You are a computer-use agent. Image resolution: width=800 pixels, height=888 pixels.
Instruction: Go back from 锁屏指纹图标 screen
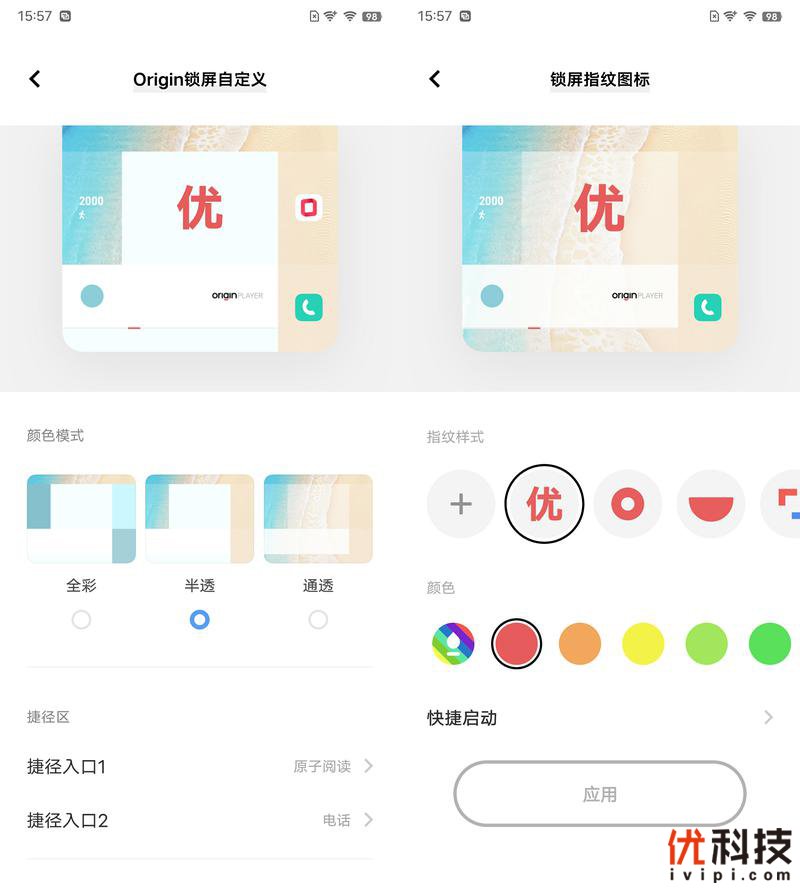[x=435, y=79]
